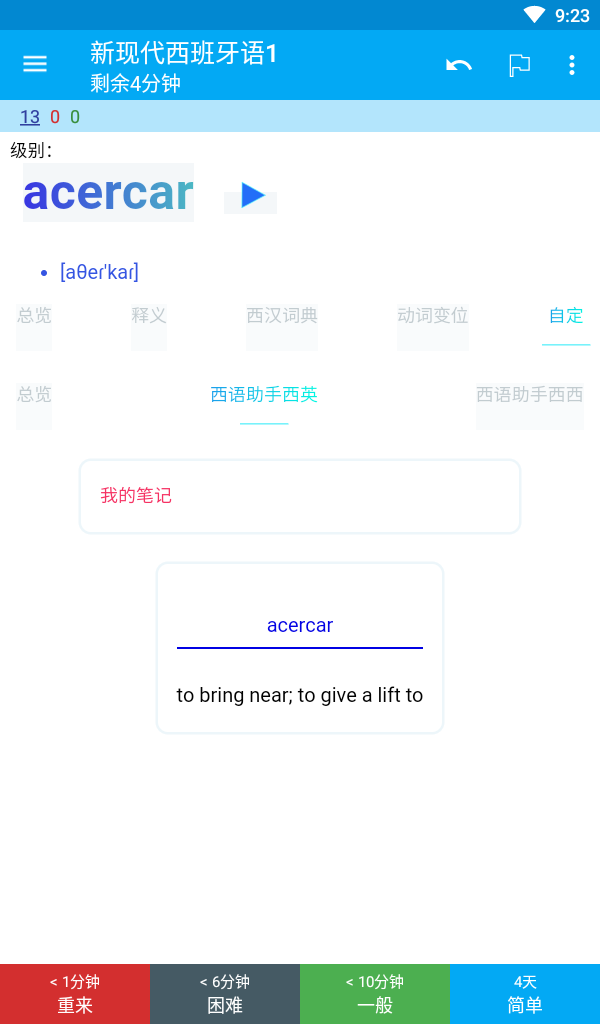The width and height of the screenshot is (600, 1024).
Task: Rate card as 困难 (hard)
Action: pos(225,994)
